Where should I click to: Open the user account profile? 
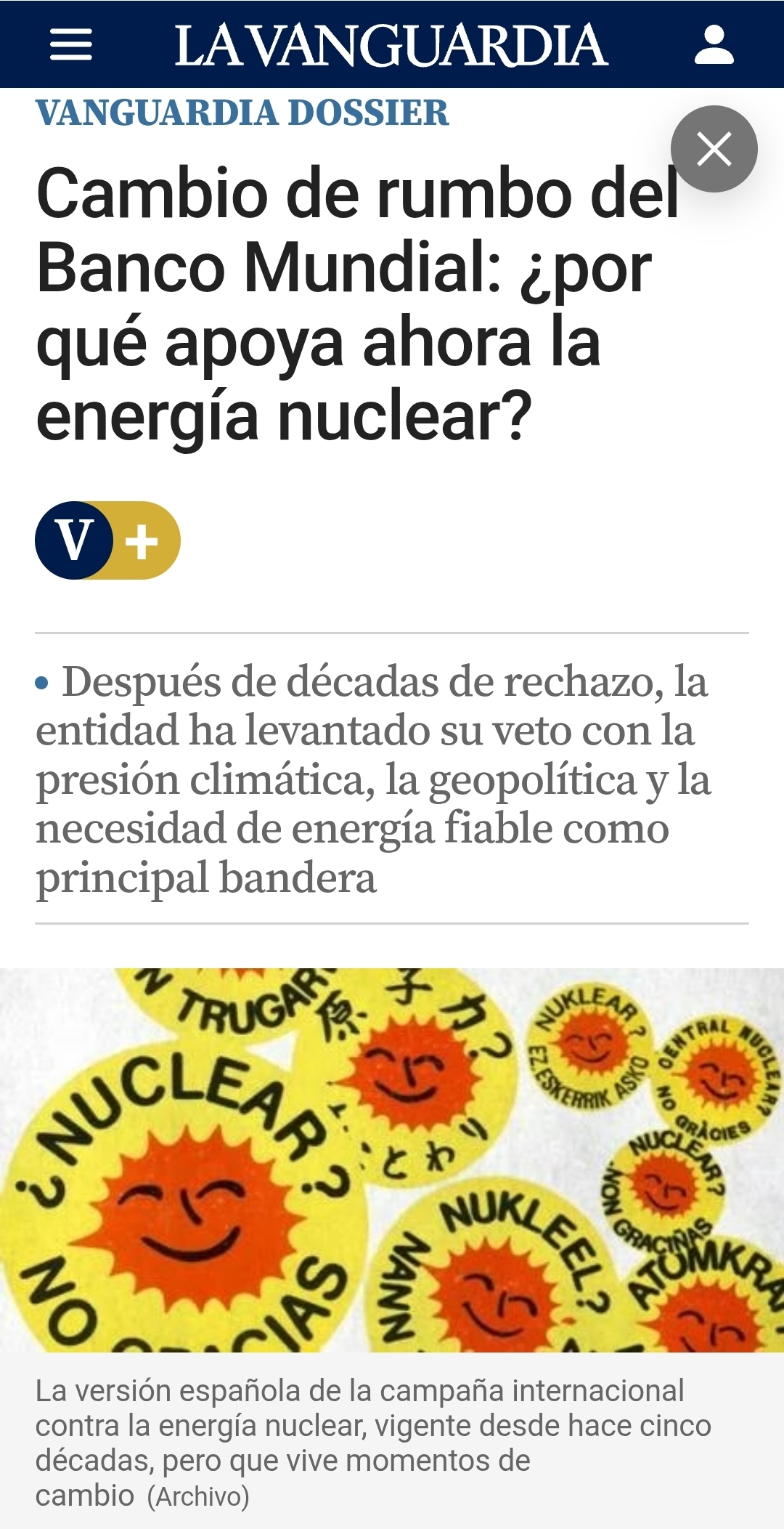[x=714, y=45]
